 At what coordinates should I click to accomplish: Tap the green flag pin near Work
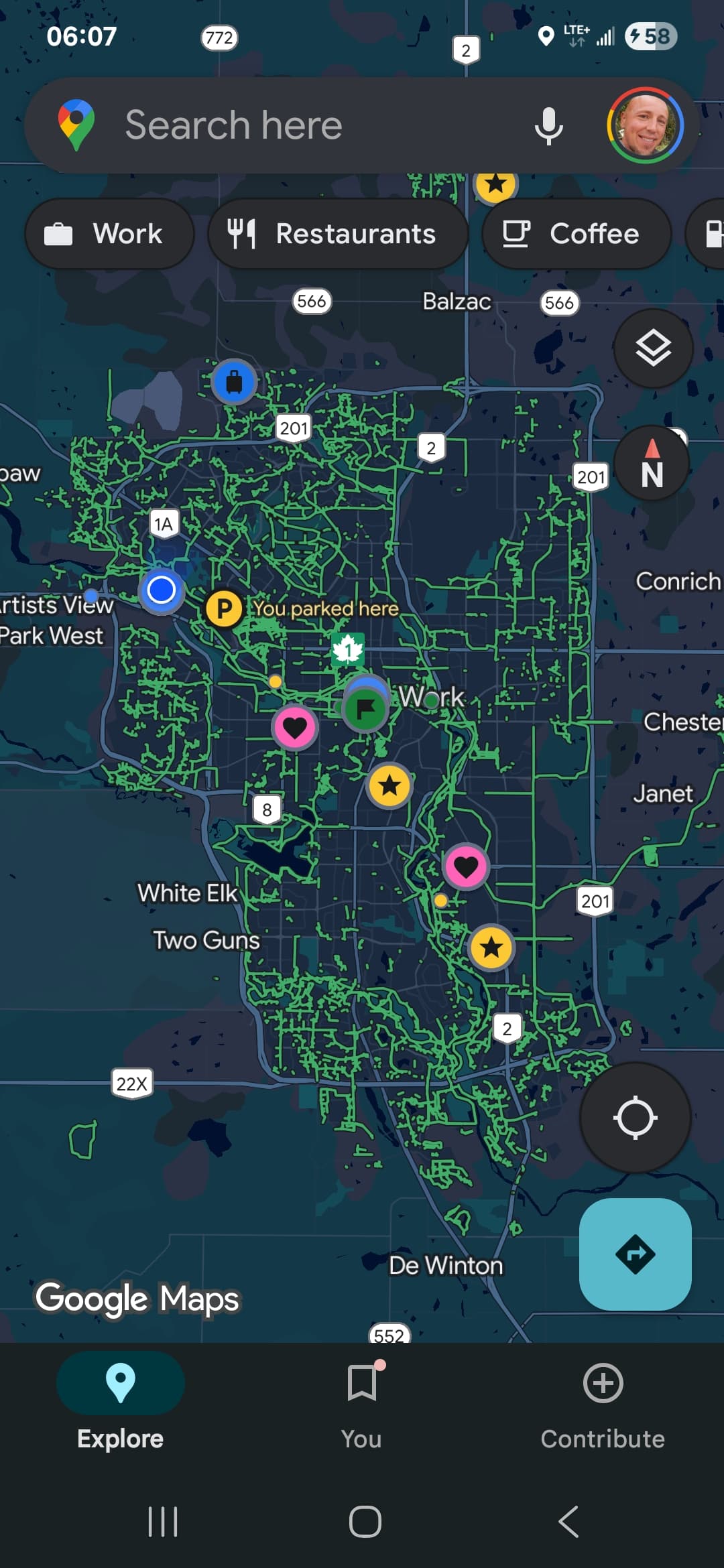coord(365,708)
